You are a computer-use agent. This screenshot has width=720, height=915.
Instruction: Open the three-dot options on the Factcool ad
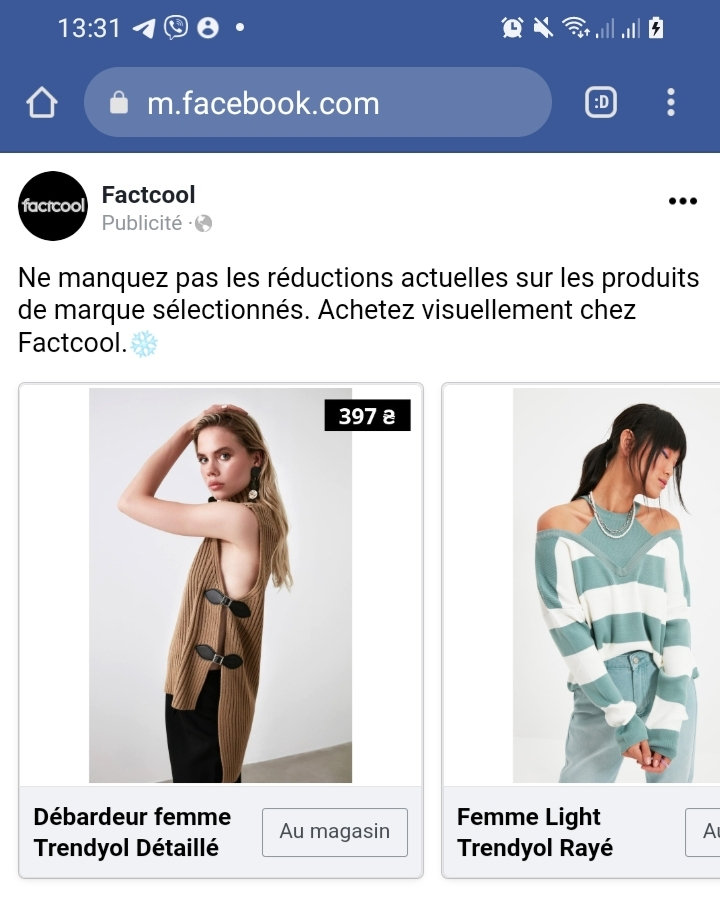682,201
